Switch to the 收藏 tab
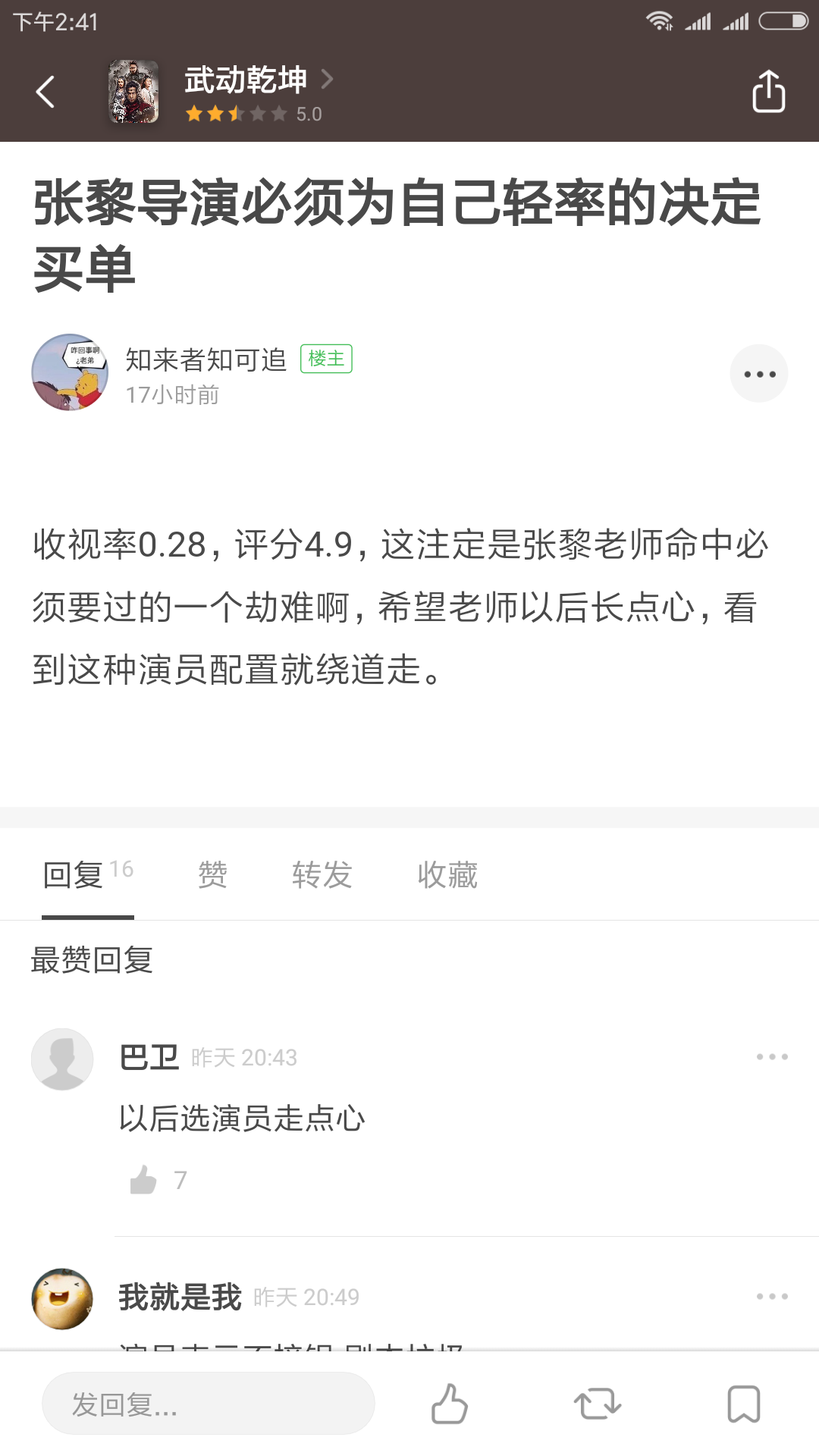This screenshot has height=1456, width=819. coord(447,874)
